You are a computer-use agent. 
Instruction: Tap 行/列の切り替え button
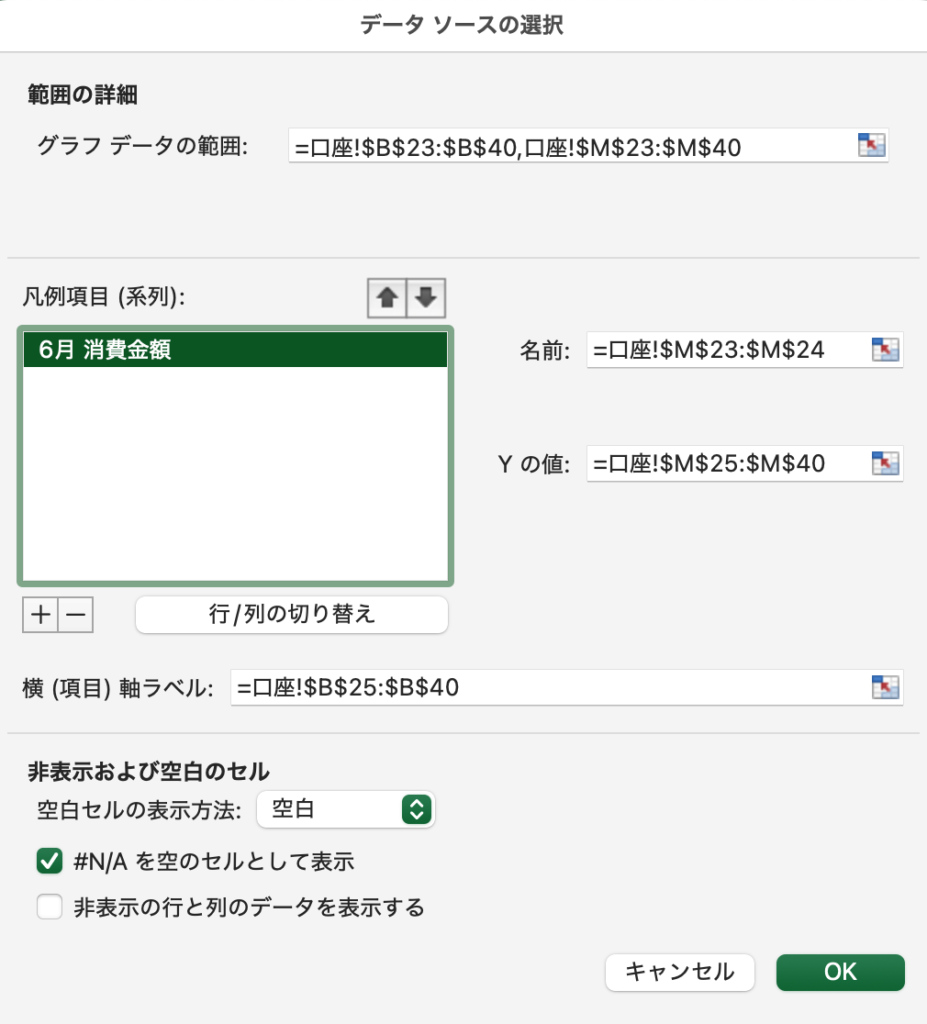tap(291, 614)
